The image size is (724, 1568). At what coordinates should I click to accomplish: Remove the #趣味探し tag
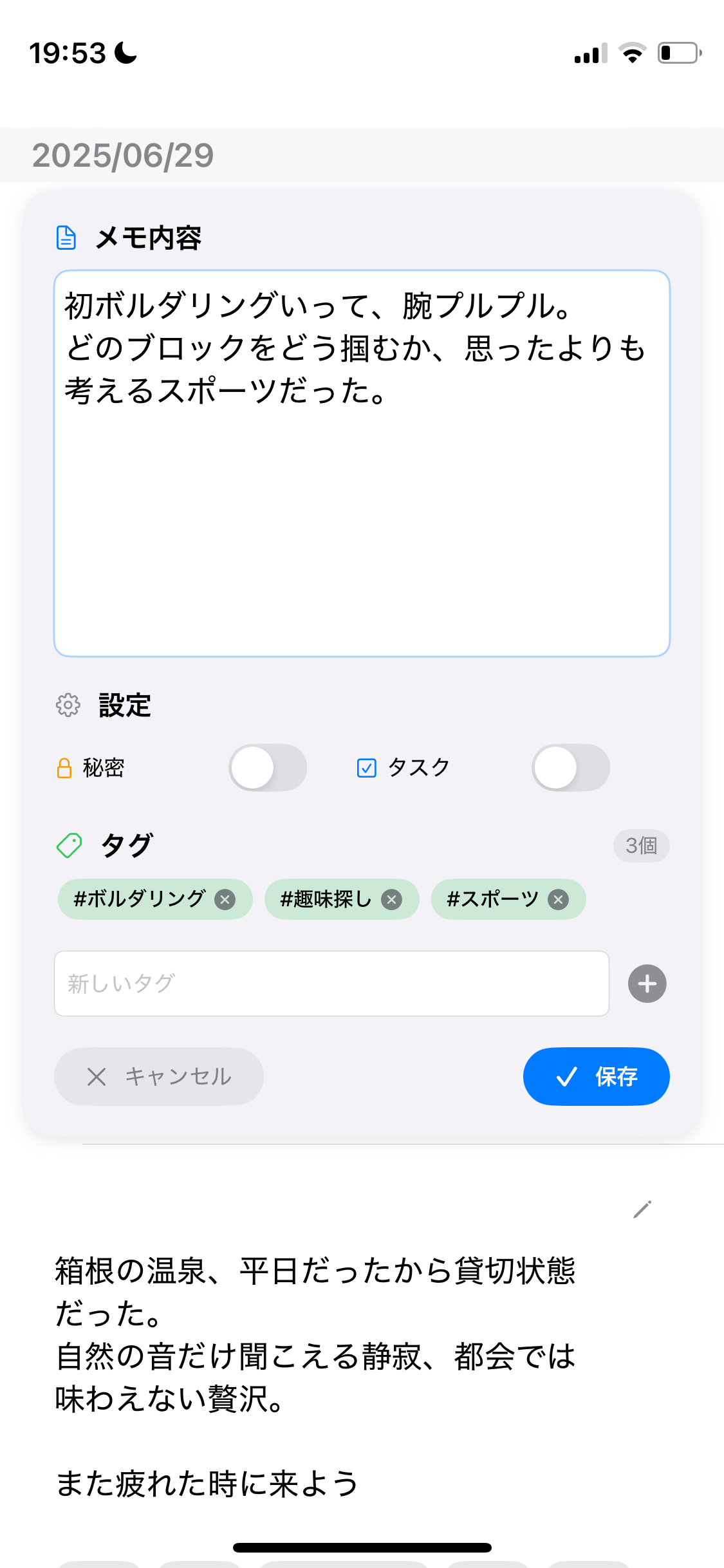(391, 899)
